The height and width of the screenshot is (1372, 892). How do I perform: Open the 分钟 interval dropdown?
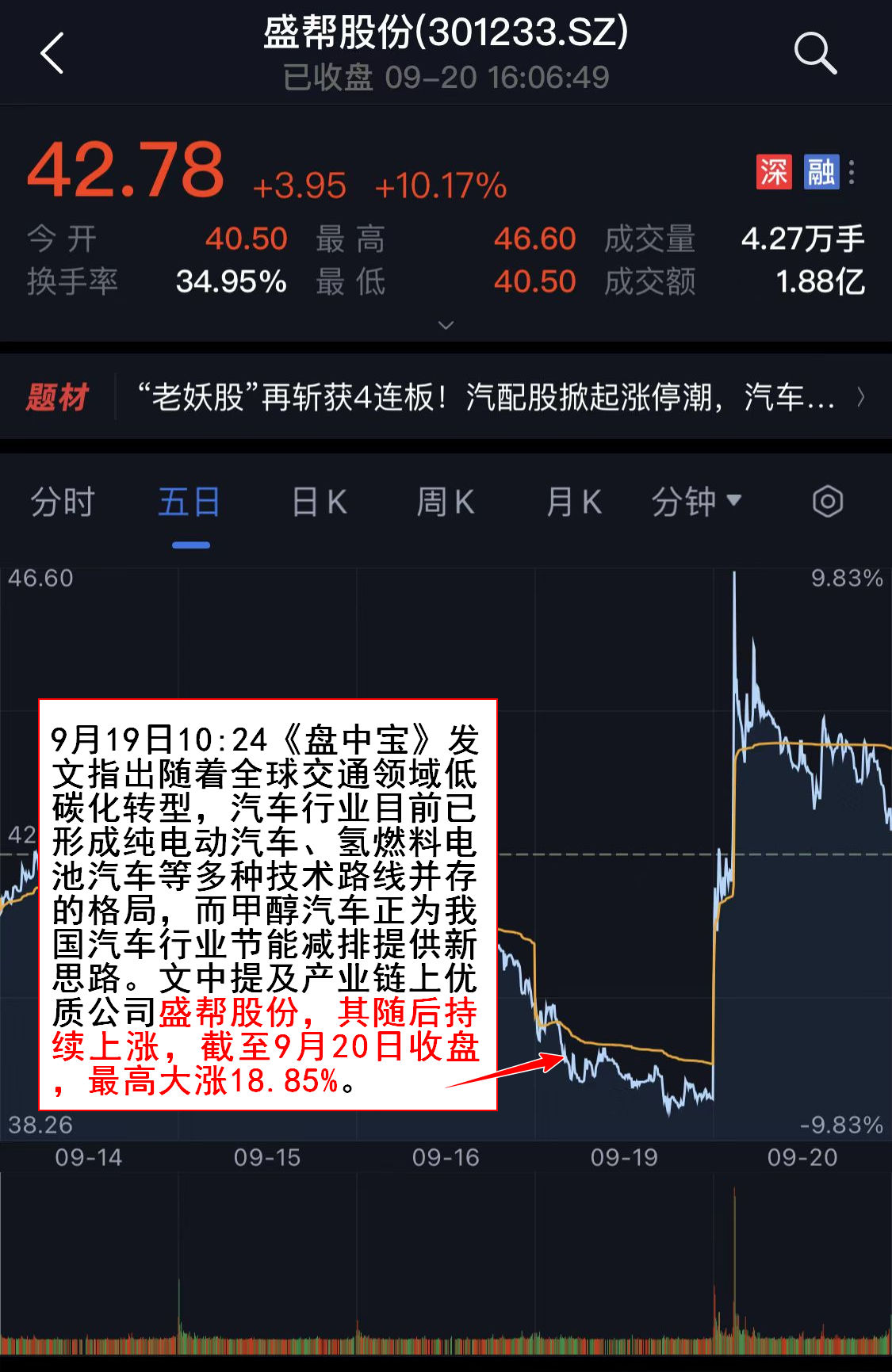coord(696,503)
